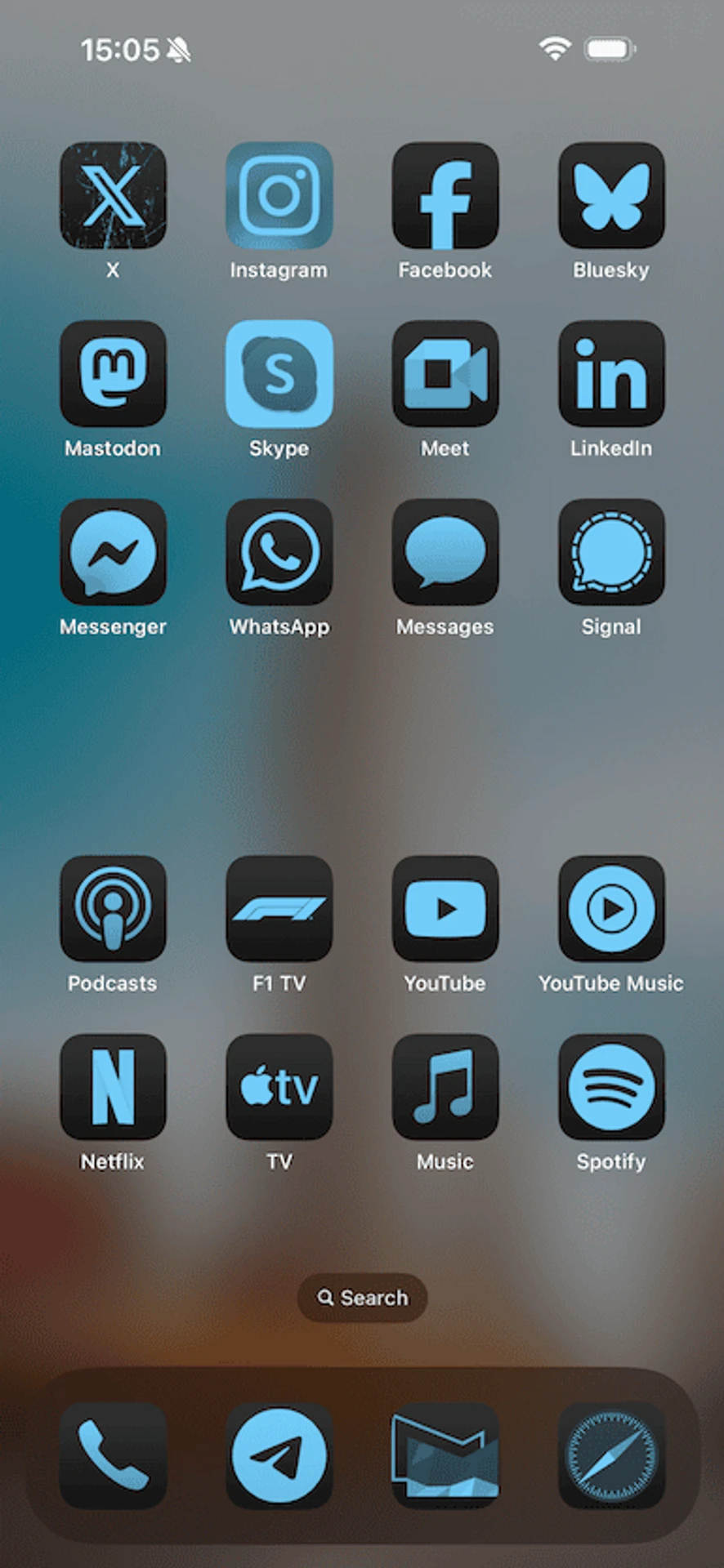Launch Bluesky
Image resolution: width=724 pixels, height=1568 pixels.
[x=610, y=195]
